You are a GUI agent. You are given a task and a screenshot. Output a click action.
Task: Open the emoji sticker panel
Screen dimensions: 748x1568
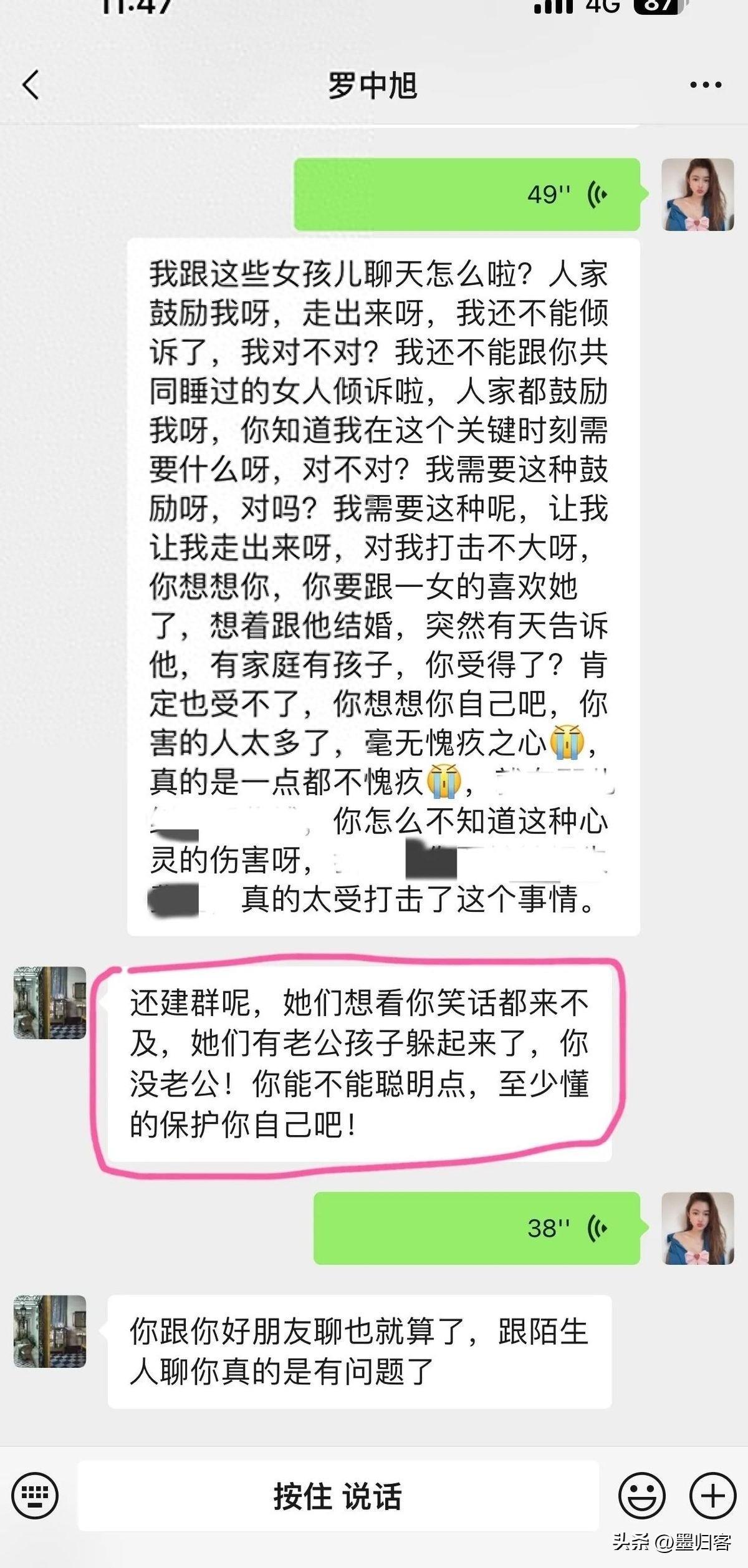pyautogui.click(x=641, y=1495)
